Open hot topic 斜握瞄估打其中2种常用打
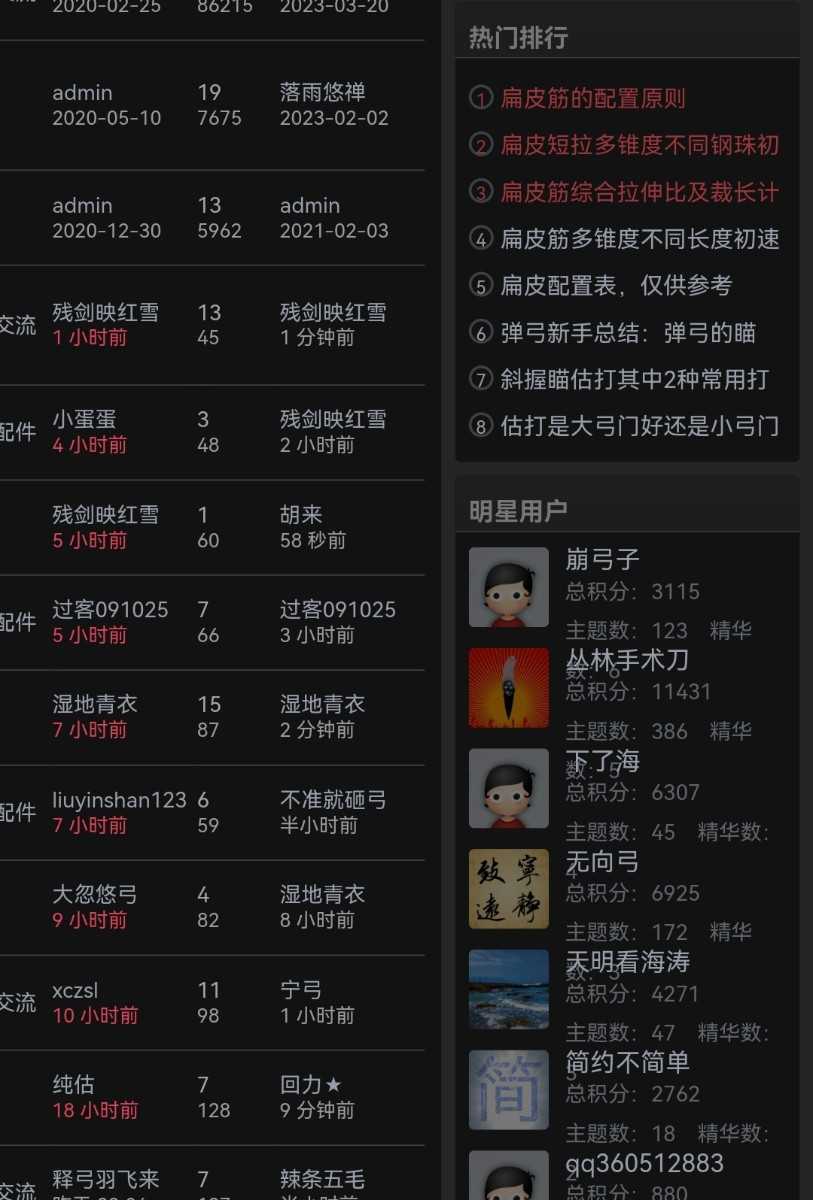 [634, 380]
